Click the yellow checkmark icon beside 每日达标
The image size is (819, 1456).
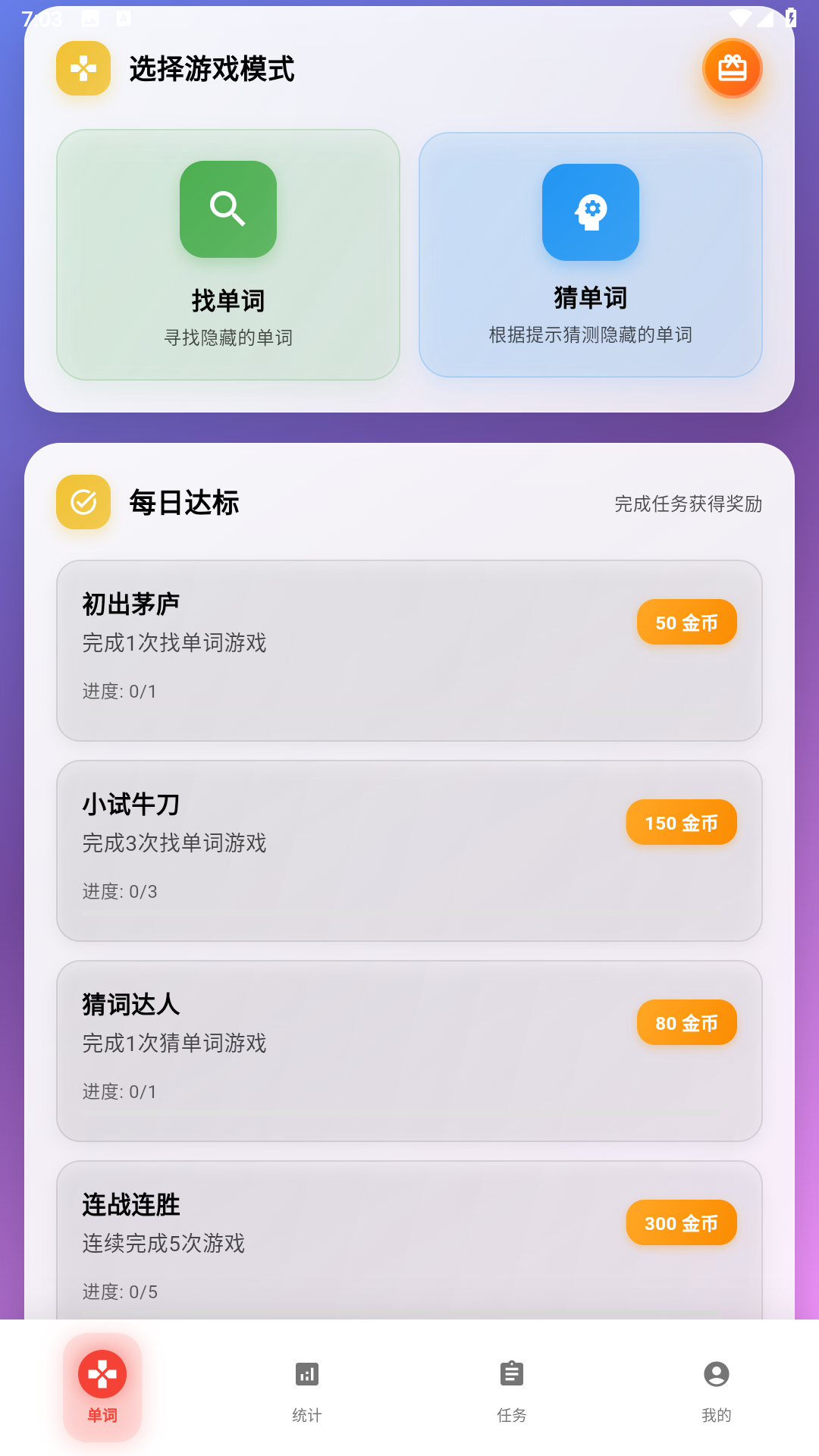click(83, 503)
